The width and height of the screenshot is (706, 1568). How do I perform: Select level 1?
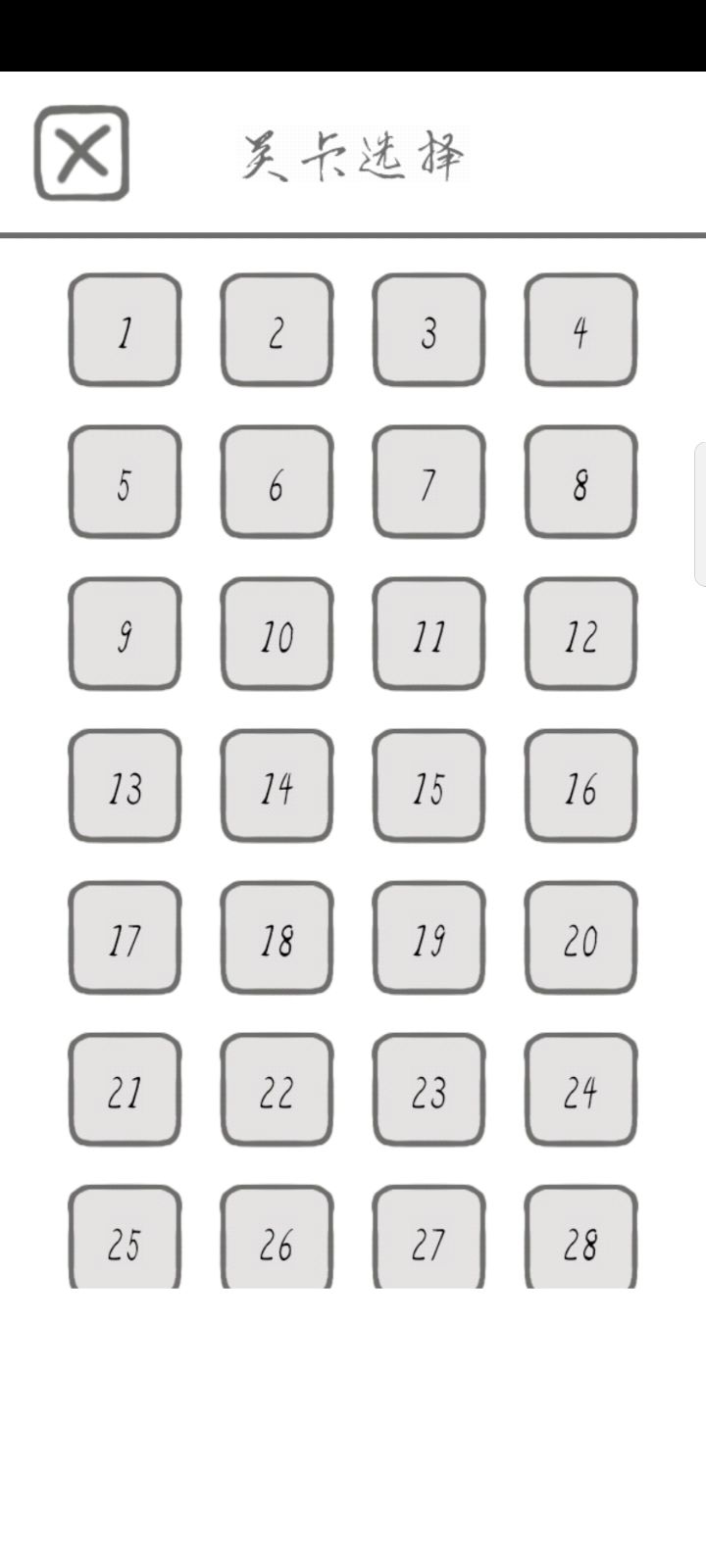click(x=125, y=330)
